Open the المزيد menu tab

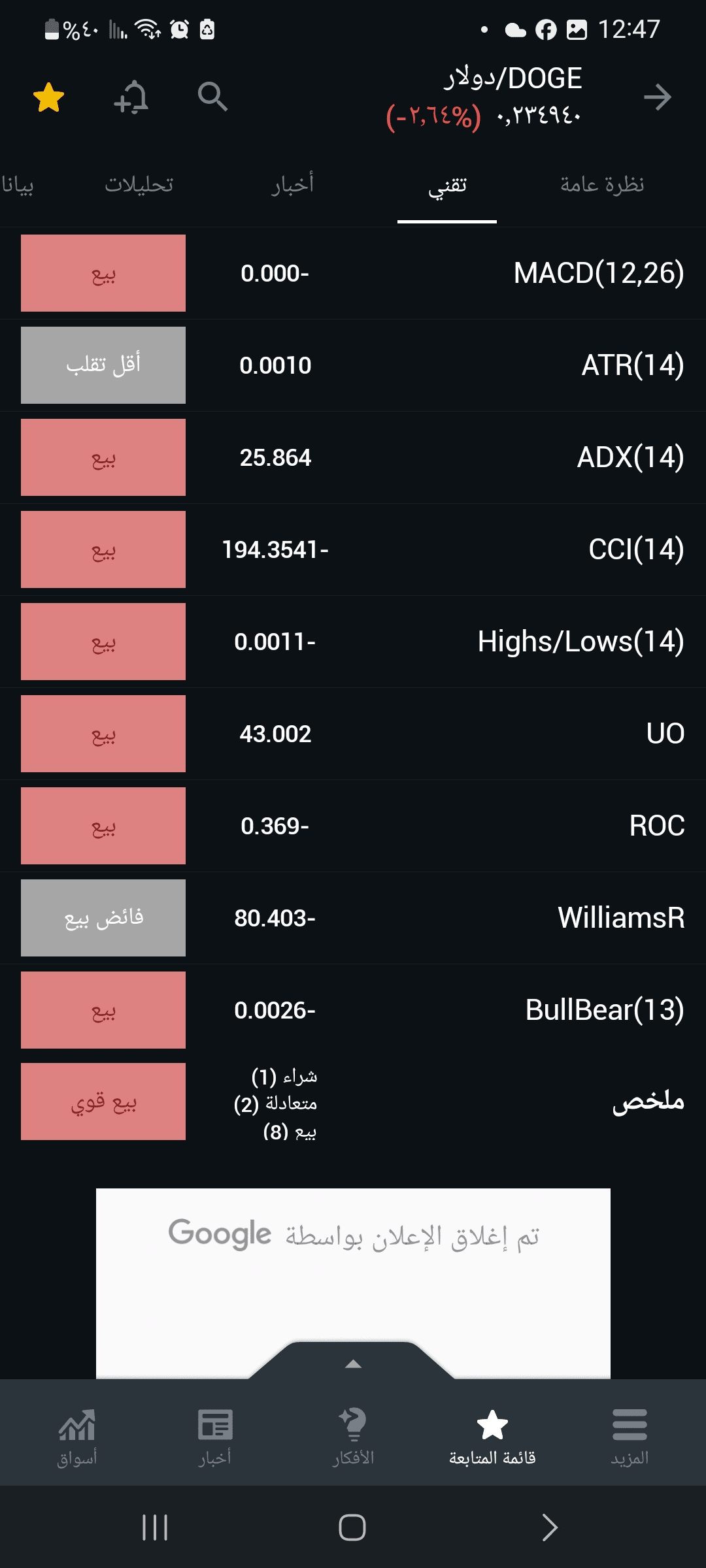point(630,1437)
